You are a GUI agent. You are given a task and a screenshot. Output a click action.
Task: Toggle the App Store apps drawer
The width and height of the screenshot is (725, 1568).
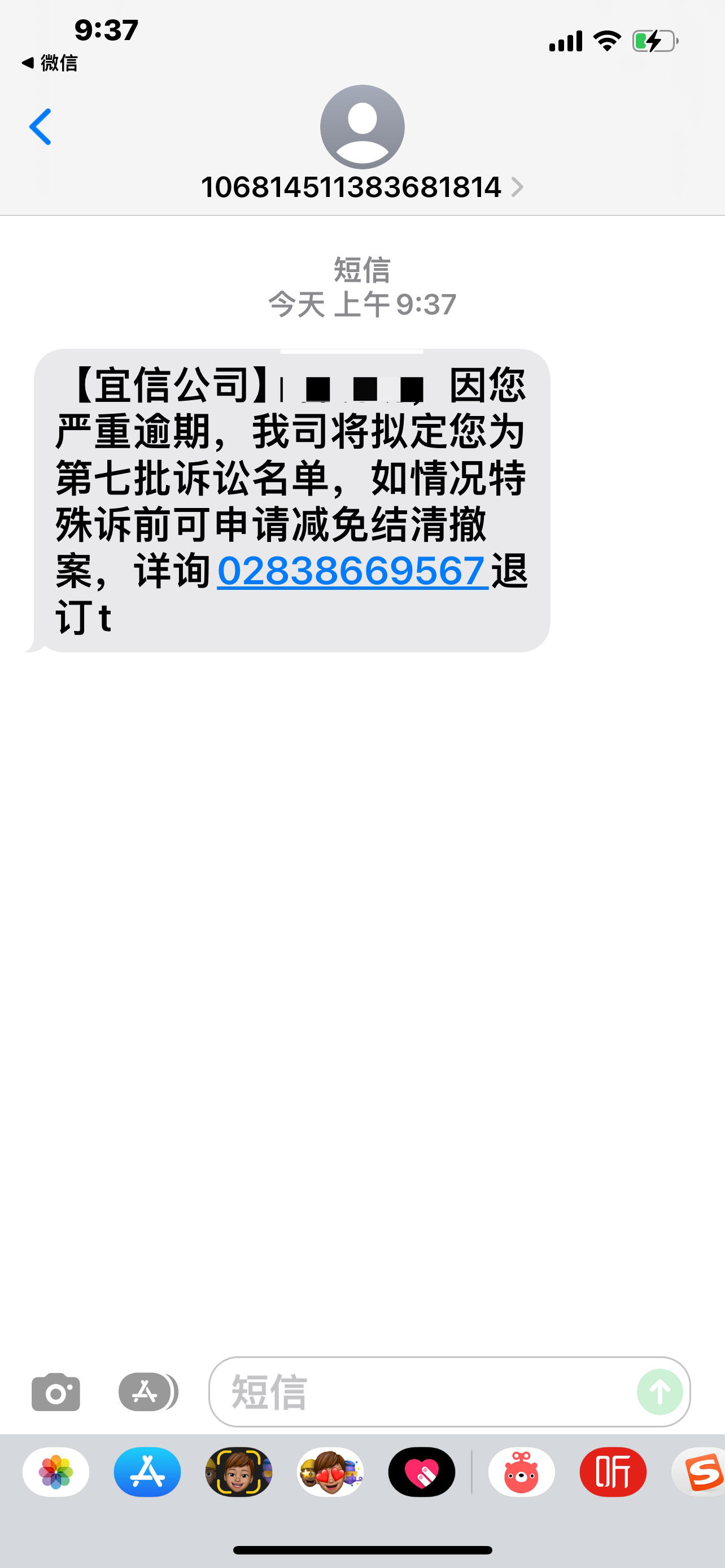147,1391
